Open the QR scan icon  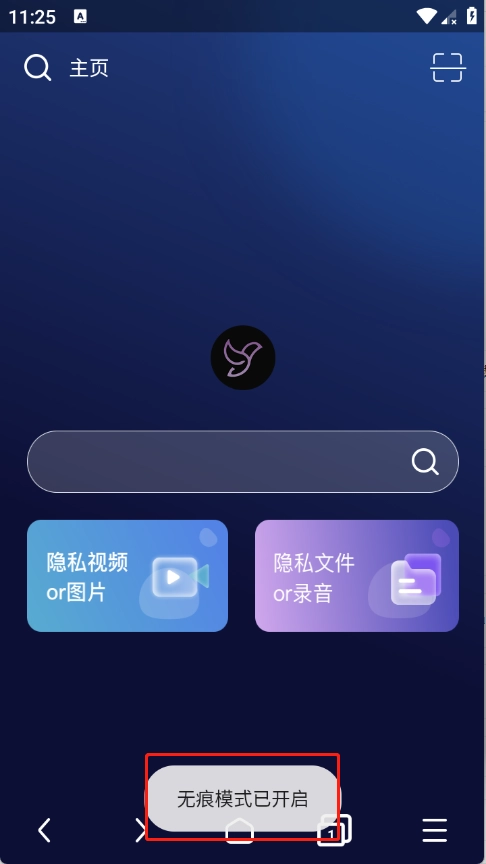(x=447, y=68)
